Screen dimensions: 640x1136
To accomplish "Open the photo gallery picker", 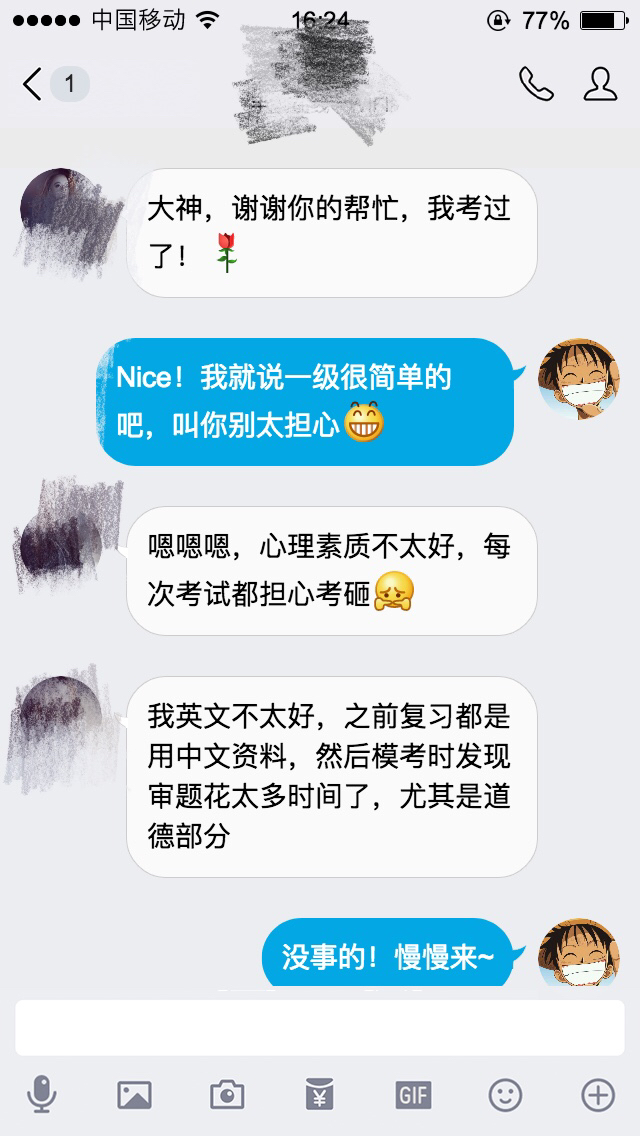I will [x=134, y=1095].
